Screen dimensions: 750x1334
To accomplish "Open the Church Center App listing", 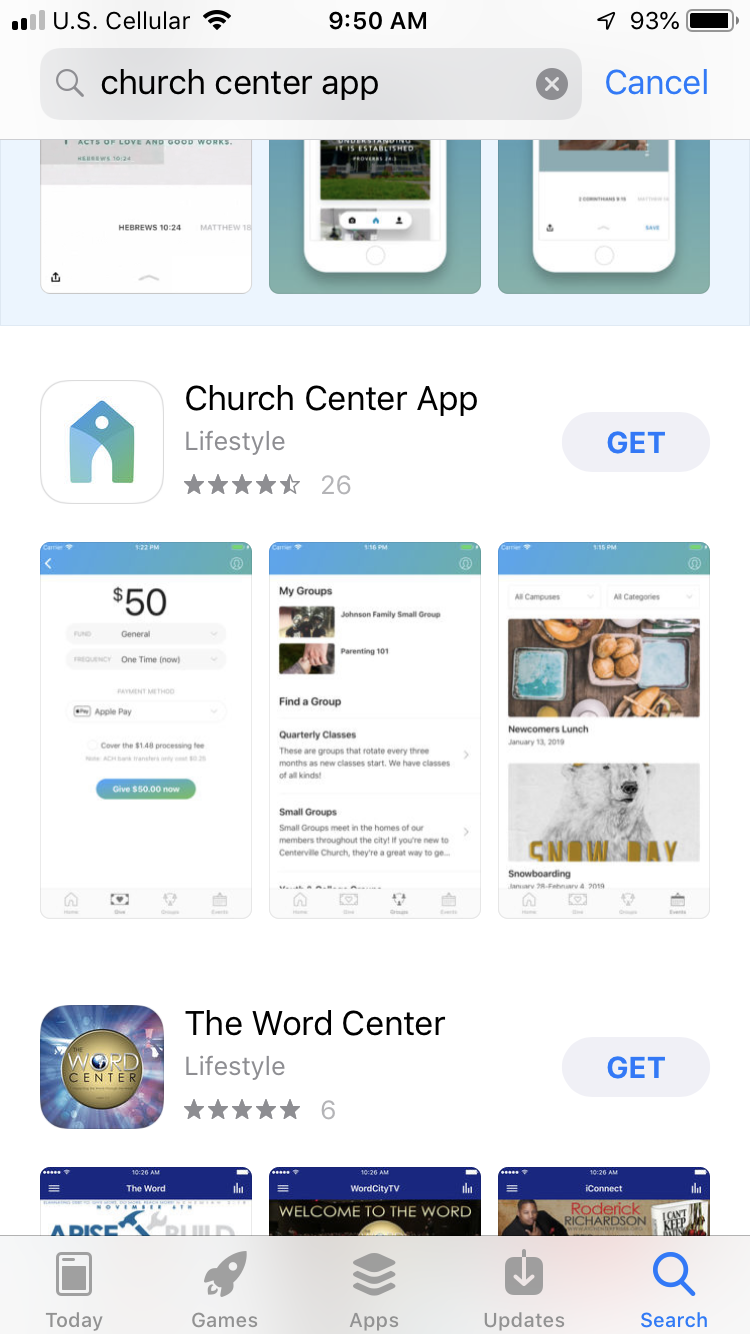I will pyautogui.click(x=331, y=399).
